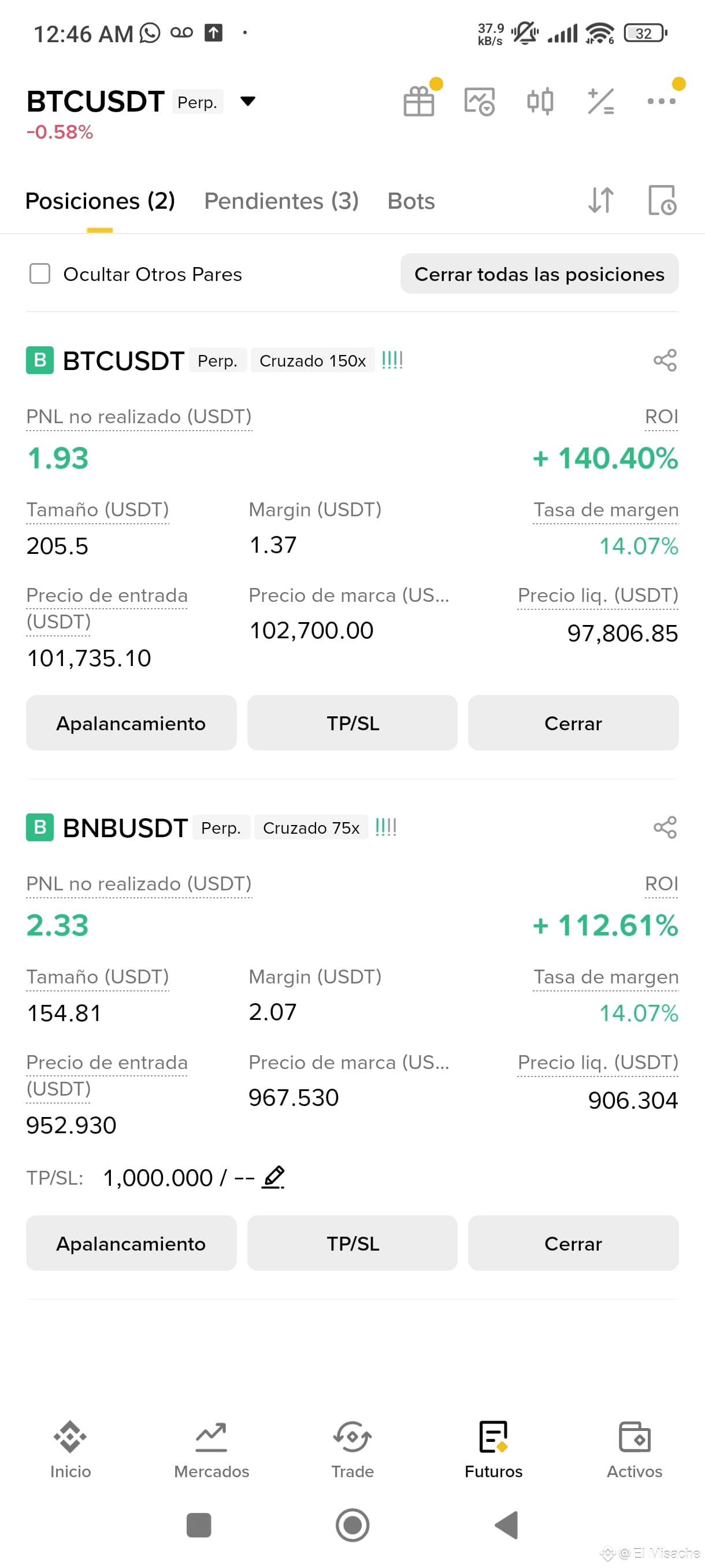Set TP/SL for the BTCUSDT position

pyautogui.click(x=352, y=723)
